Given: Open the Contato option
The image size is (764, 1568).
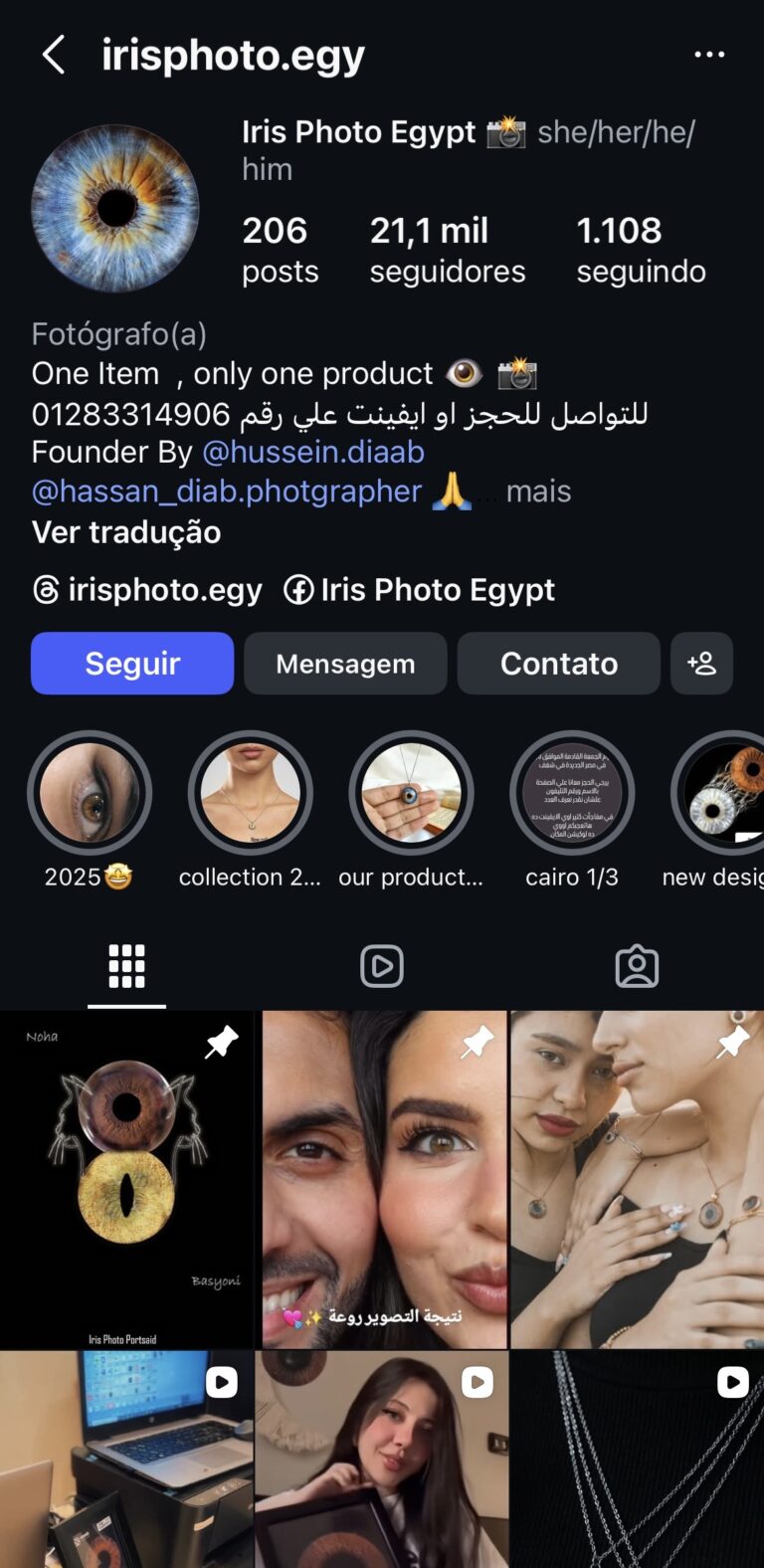Looking at the screenshot, I should tap(558, 663).
